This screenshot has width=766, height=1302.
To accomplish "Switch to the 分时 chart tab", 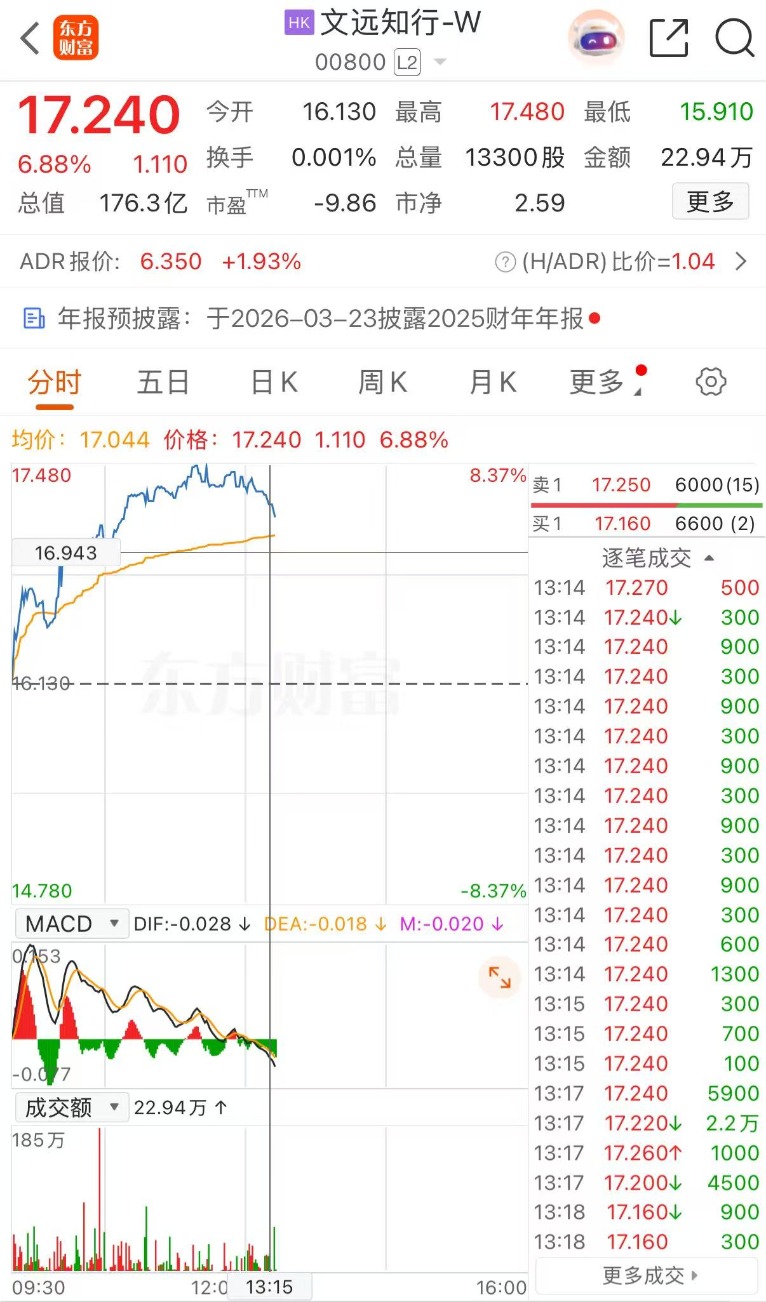I will click(54, 382).
